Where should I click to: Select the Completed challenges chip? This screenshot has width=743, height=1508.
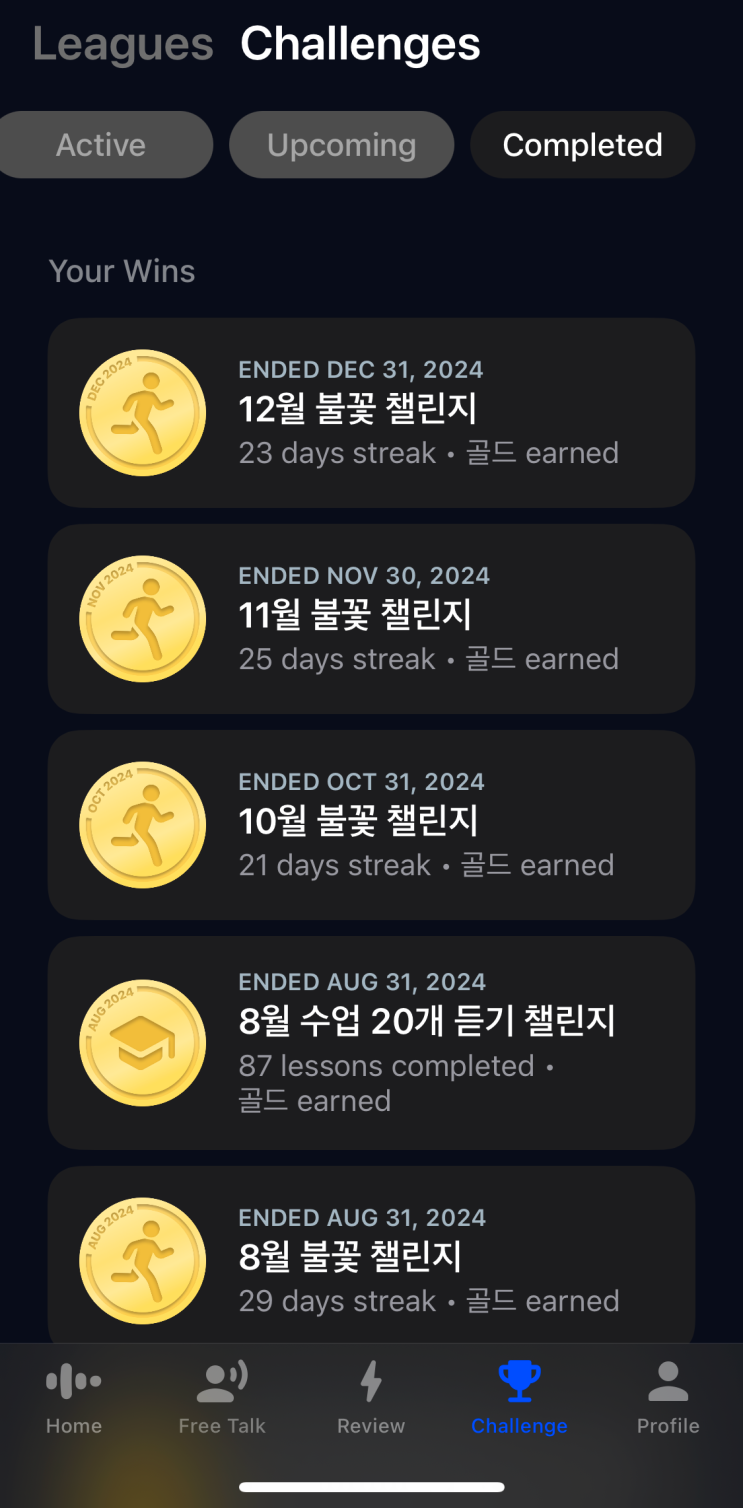pyautogui.click(x=582, y=145)
